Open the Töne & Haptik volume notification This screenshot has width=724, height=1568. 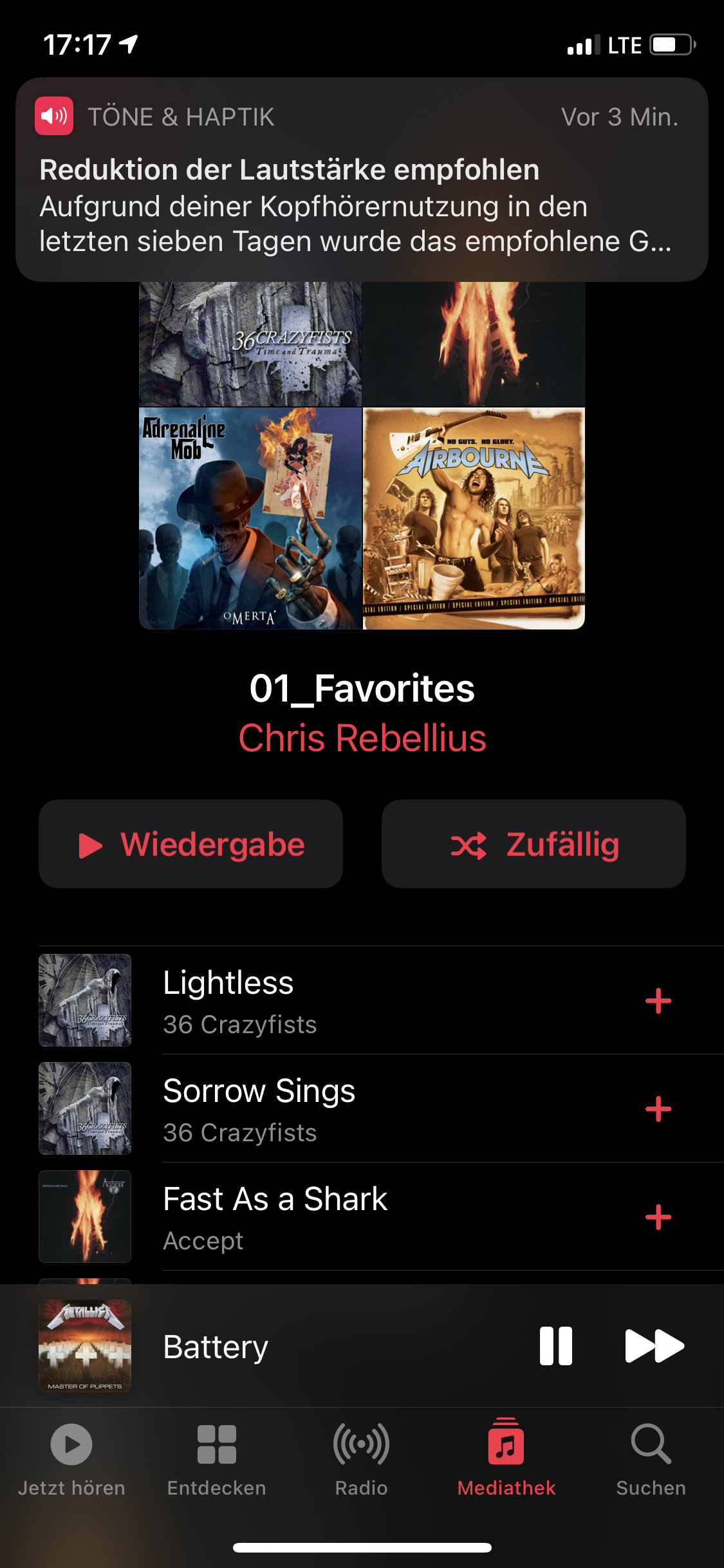(x=362, y=180)
